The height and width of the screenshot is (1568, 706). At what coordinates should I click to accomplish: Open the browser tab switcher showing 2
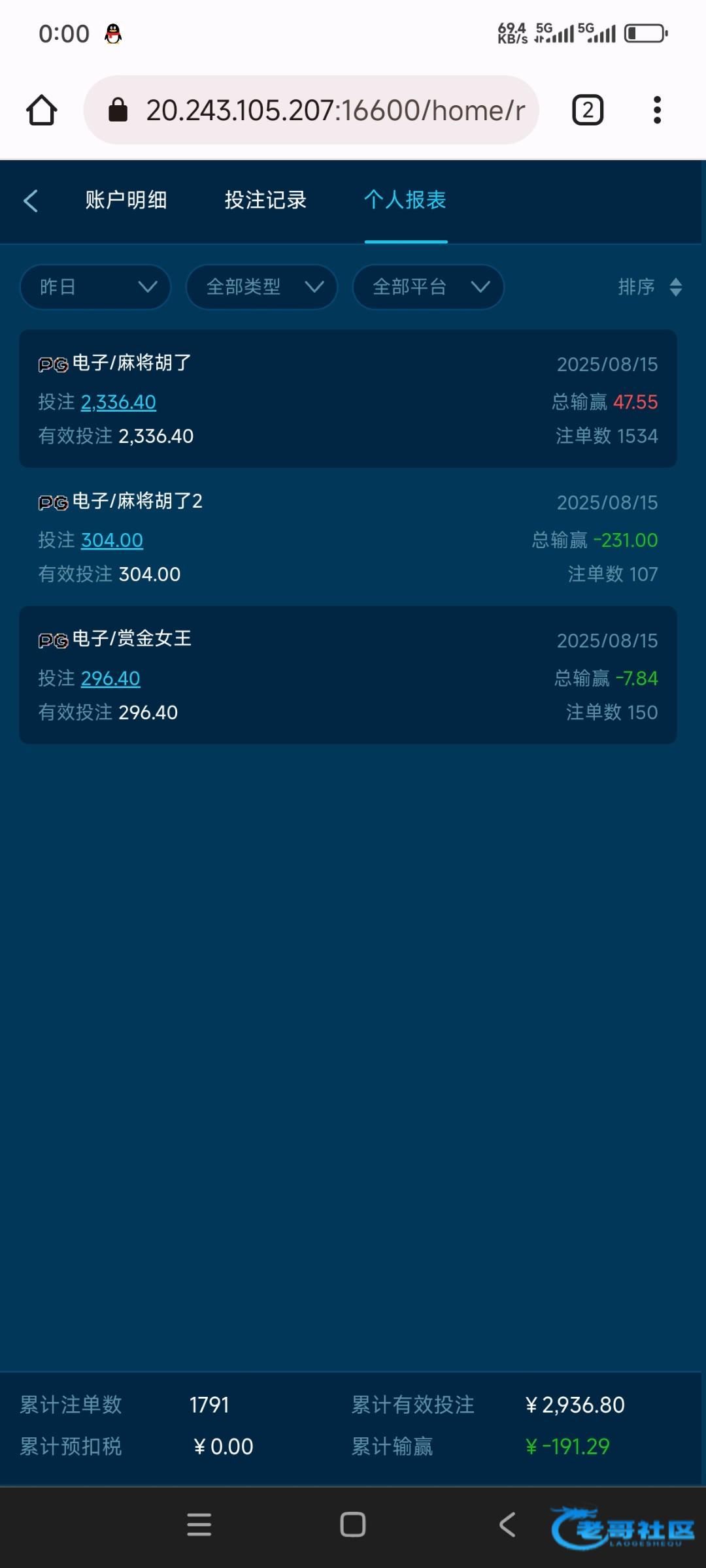point(588,110)
